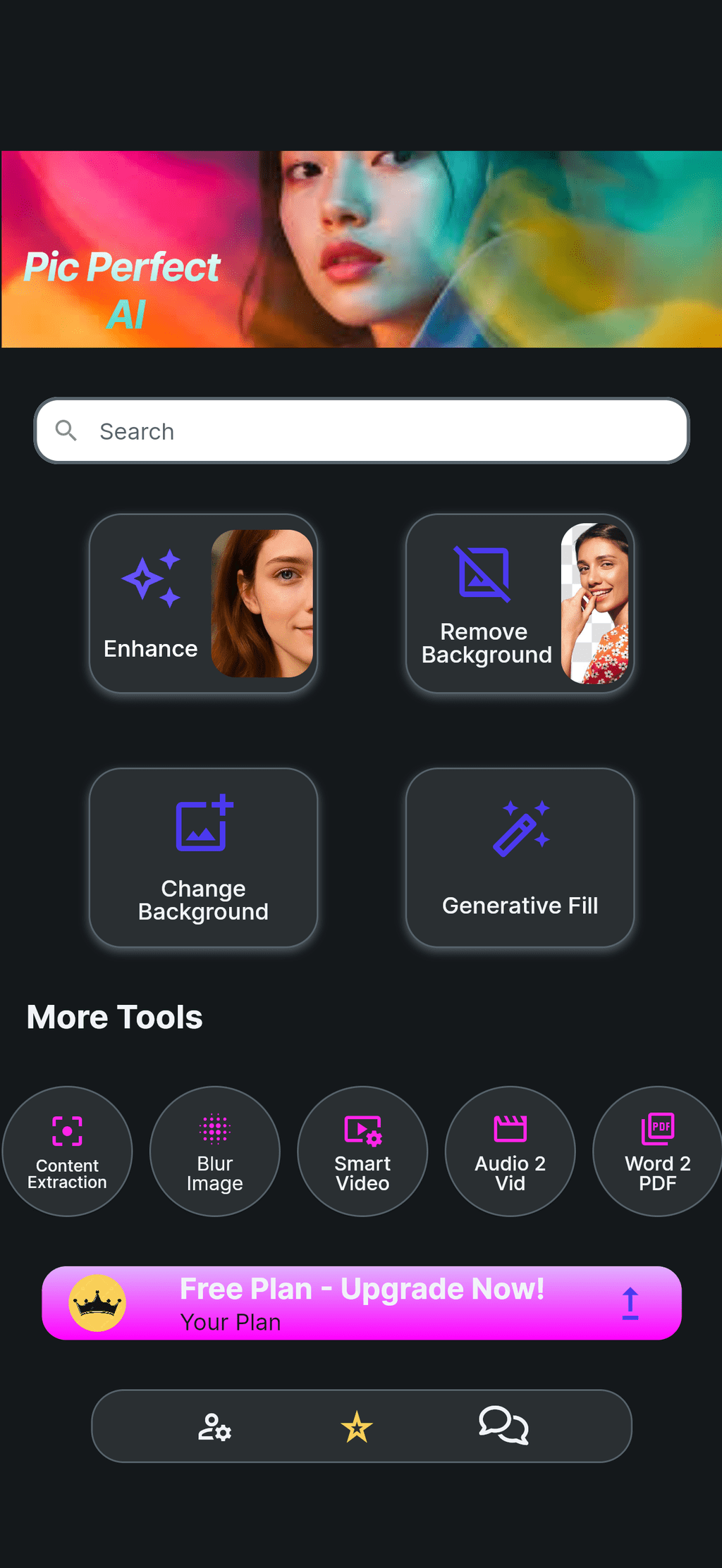Viewport: 722px width, 1568px height.
Task: Select the Change Background card
Action: point(203,858)
